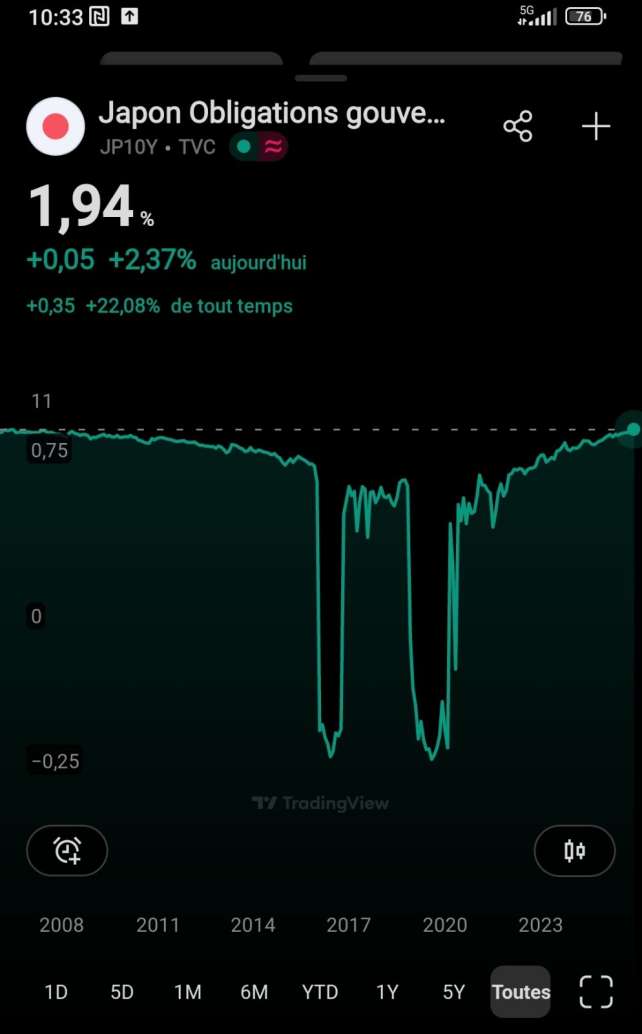Screen dimensions: 642x1034
Task: Show the 1Y chart range
Action: click(x=387, y=992)
